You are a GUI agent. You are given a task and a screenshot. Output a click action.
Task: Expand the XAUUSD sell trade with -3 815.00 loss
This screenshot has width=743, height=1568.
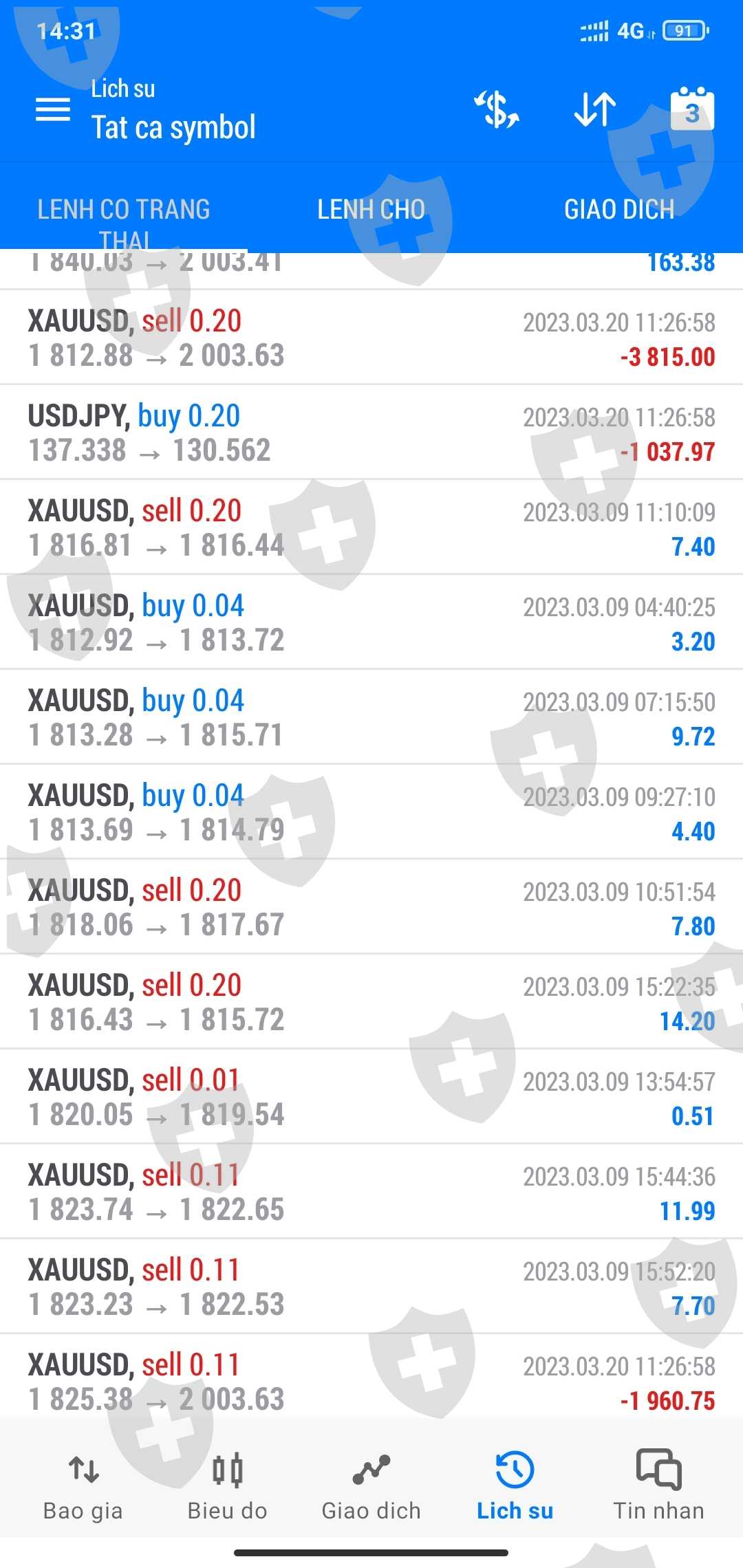(x=371, y=338)
